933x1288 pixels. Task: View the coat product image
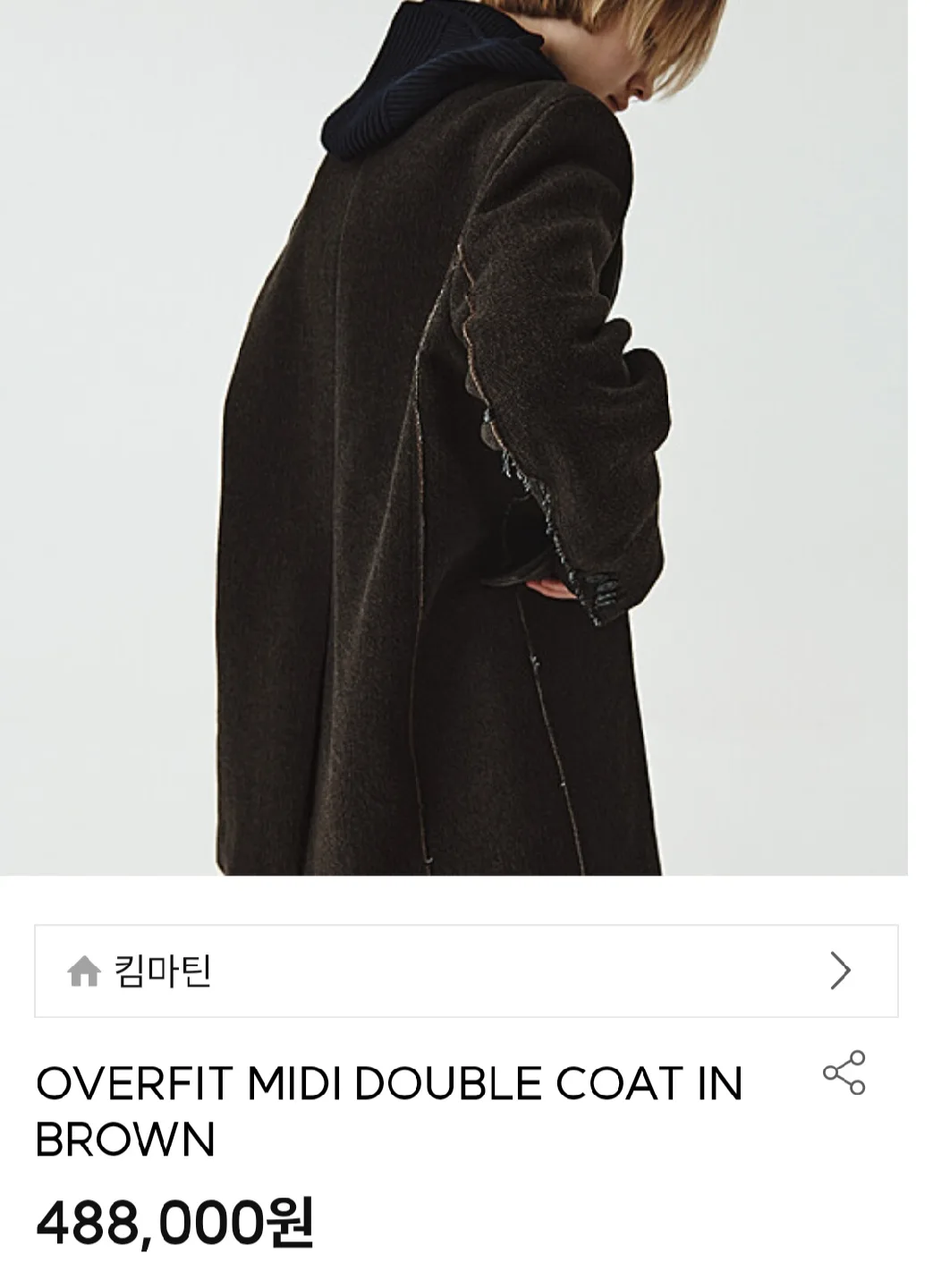click(x=453, y=436)
